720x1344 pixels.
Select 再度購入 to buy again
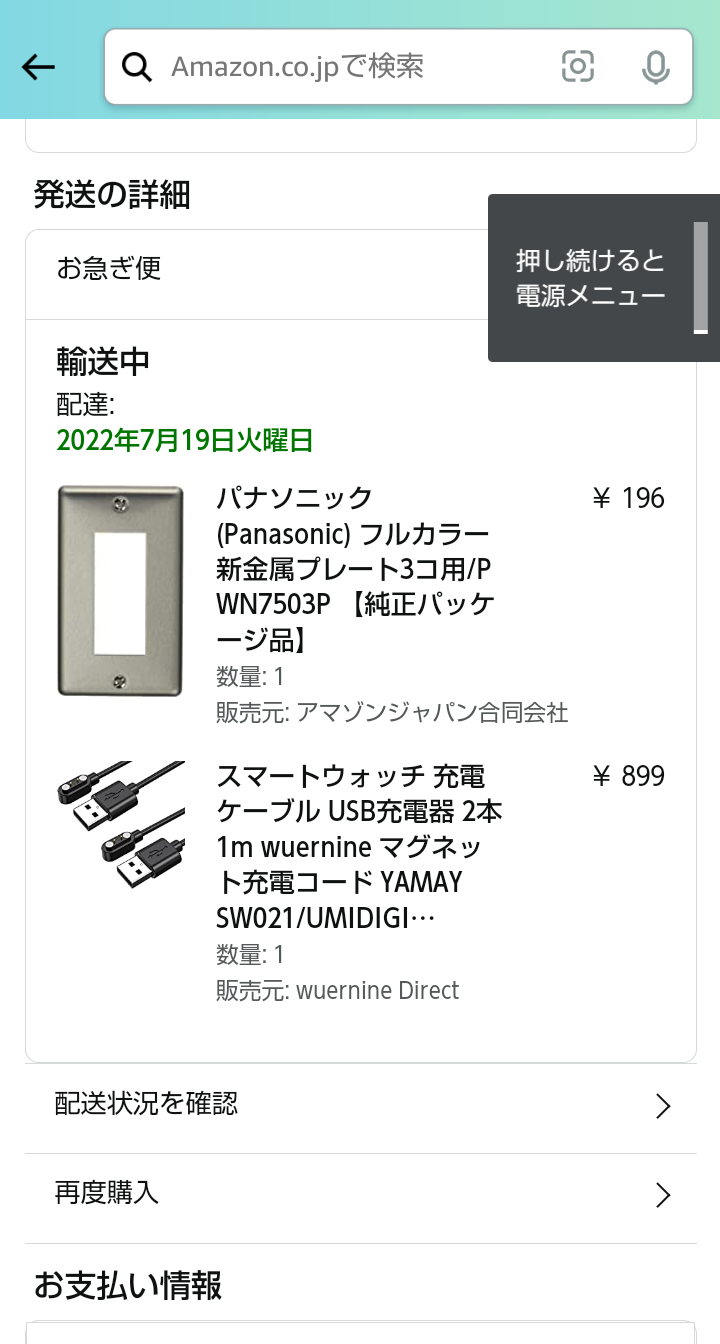[360, 1194]
